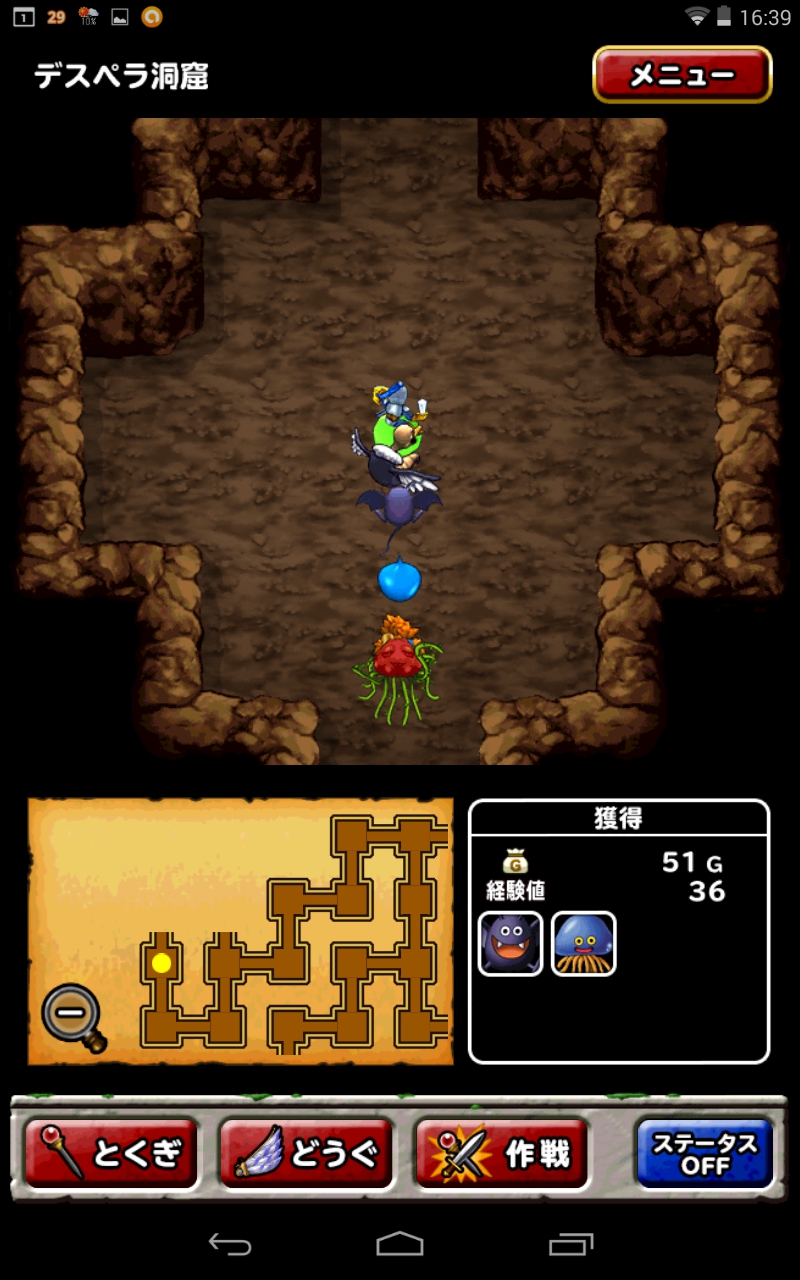The width and height of the screenshot is (800, 1280).
Task: Tap the Android back button
Action: 229,1243
